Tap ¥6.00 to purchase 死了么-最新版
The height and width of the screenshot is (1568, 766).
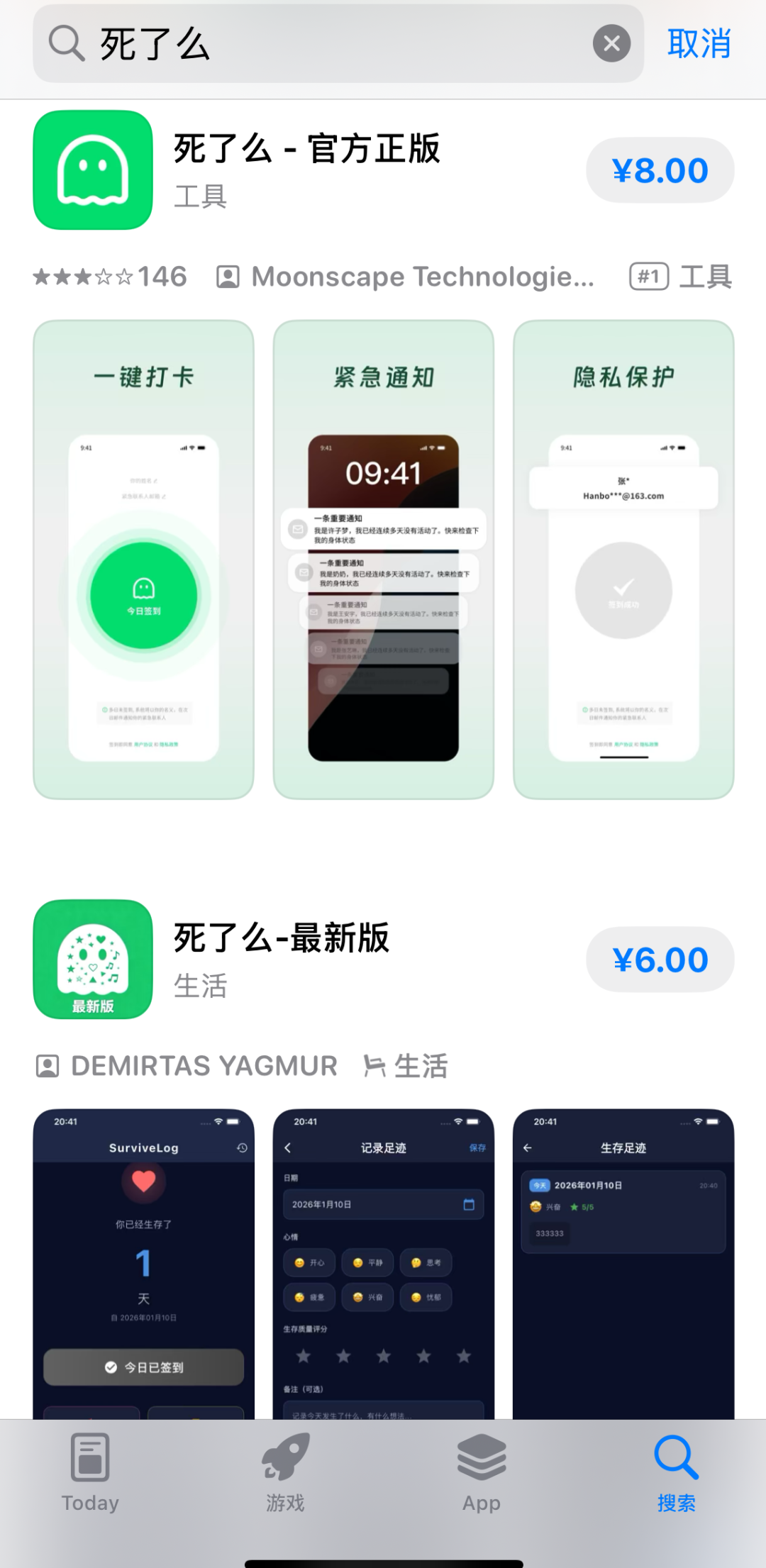[x=660, y=959]
